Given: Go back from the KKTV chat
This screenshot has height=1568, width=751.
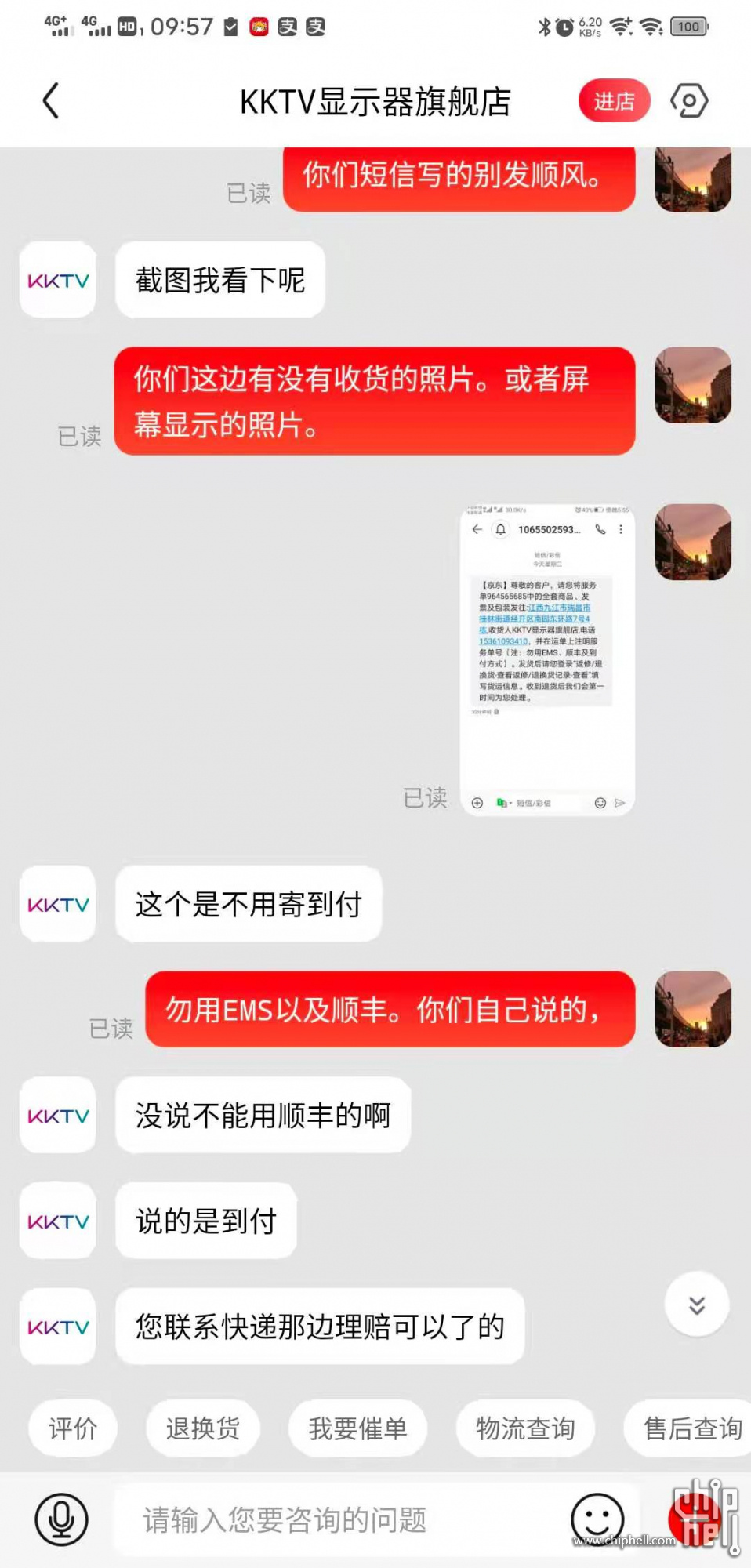Looking at the screenshot, I should click(51, 101).
